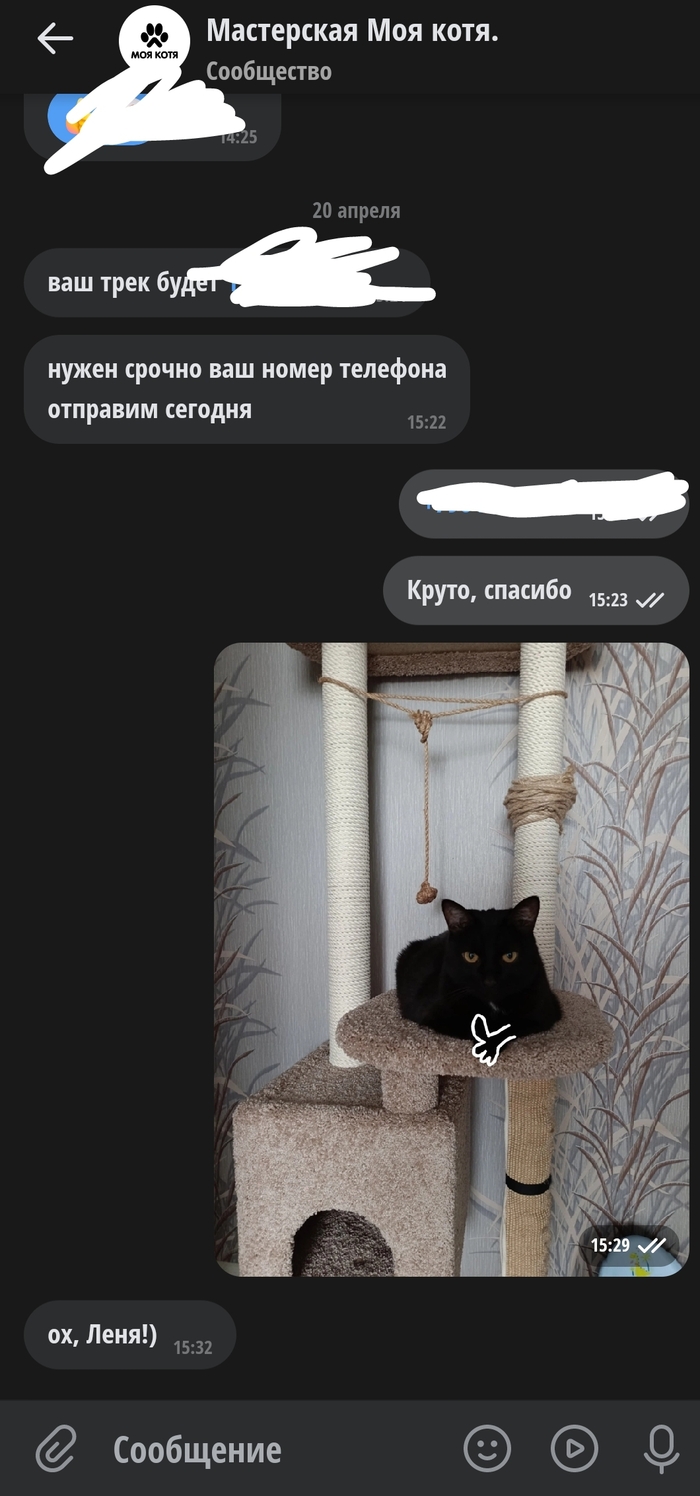Tap the microphone voice message icon

pyautogui.click(x=660, y=1448)
